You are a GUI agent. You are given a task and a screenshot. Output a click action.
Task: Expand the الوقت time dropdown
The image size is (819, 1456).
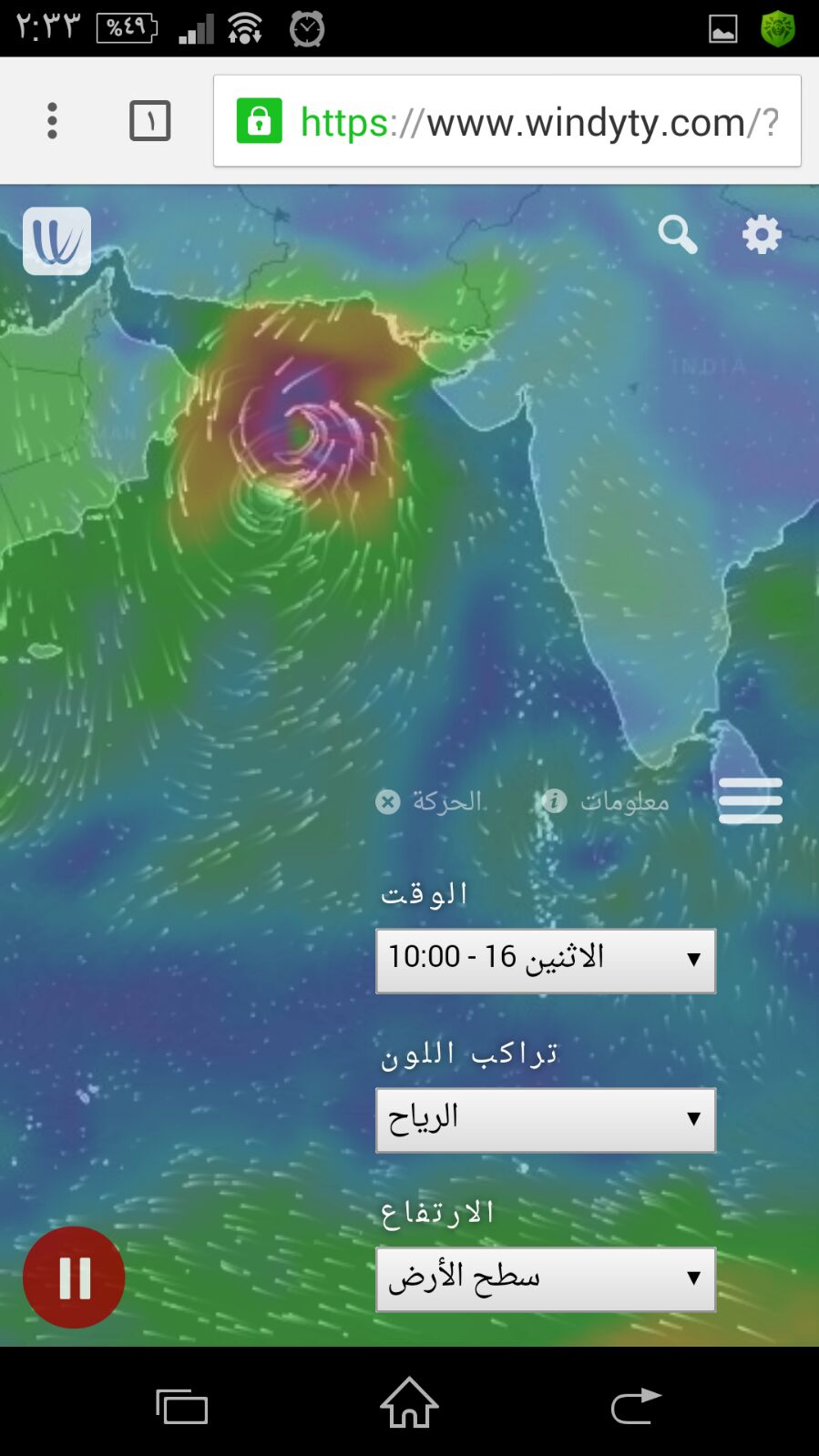tap(545, 960)
